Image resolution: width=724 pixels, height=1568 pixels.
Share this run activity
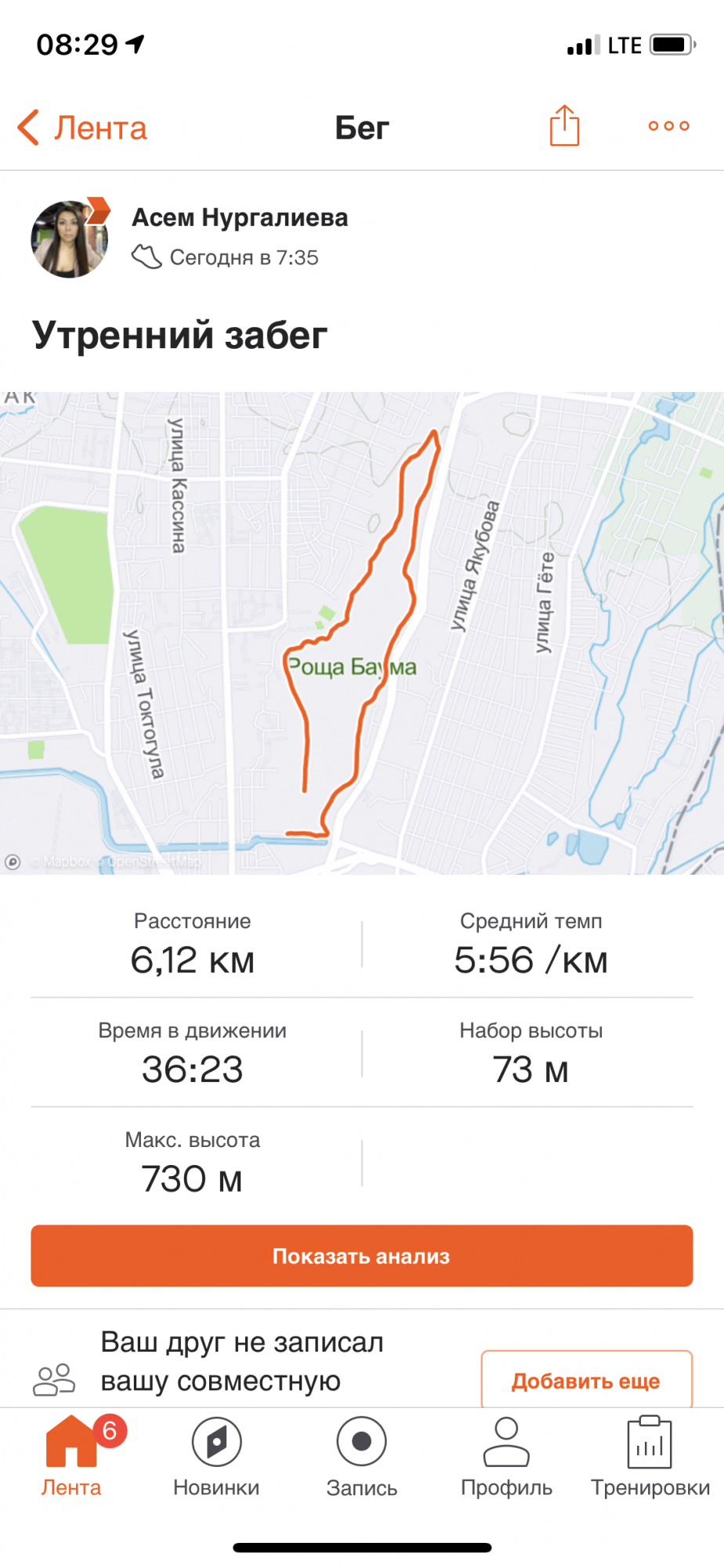point(564,126)
